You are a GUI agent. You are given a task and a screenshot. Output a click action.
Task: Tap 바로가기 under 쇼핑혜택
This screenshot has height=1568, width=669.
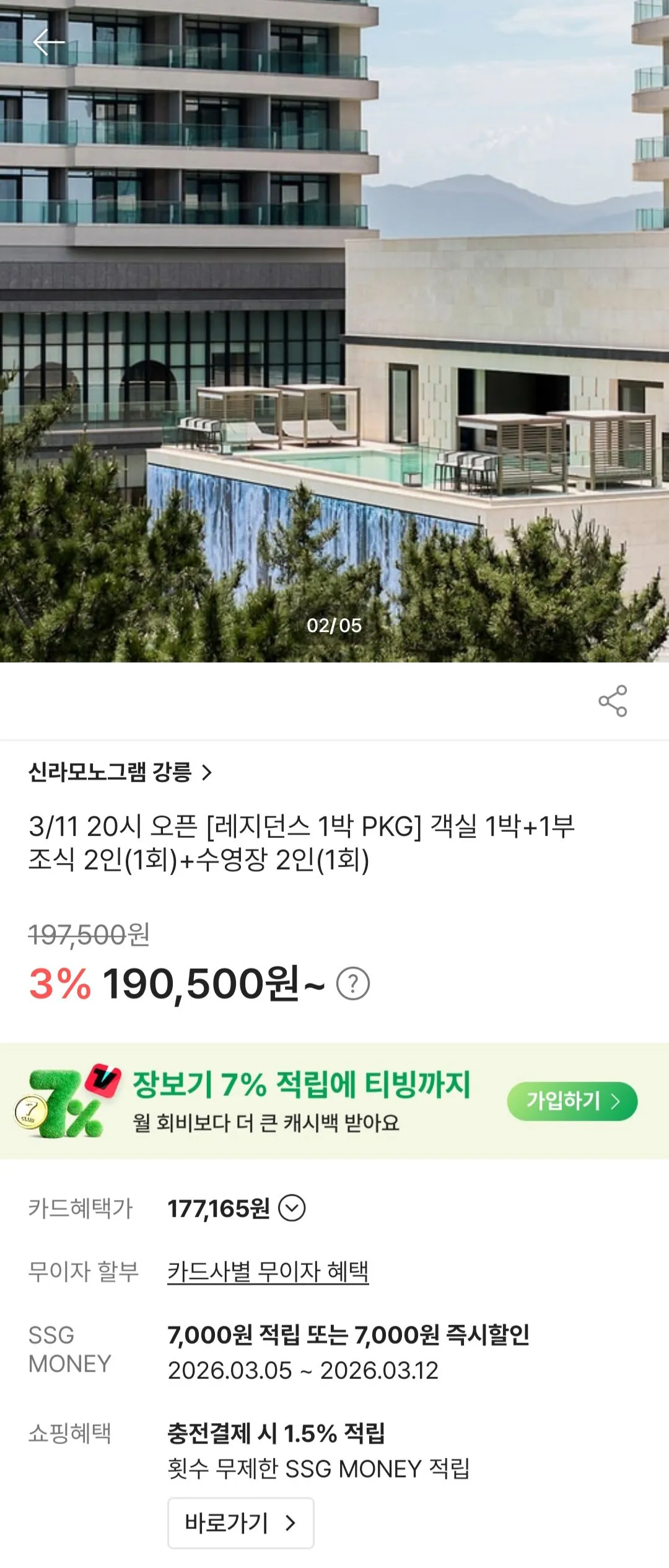[x=240, y=1522]
